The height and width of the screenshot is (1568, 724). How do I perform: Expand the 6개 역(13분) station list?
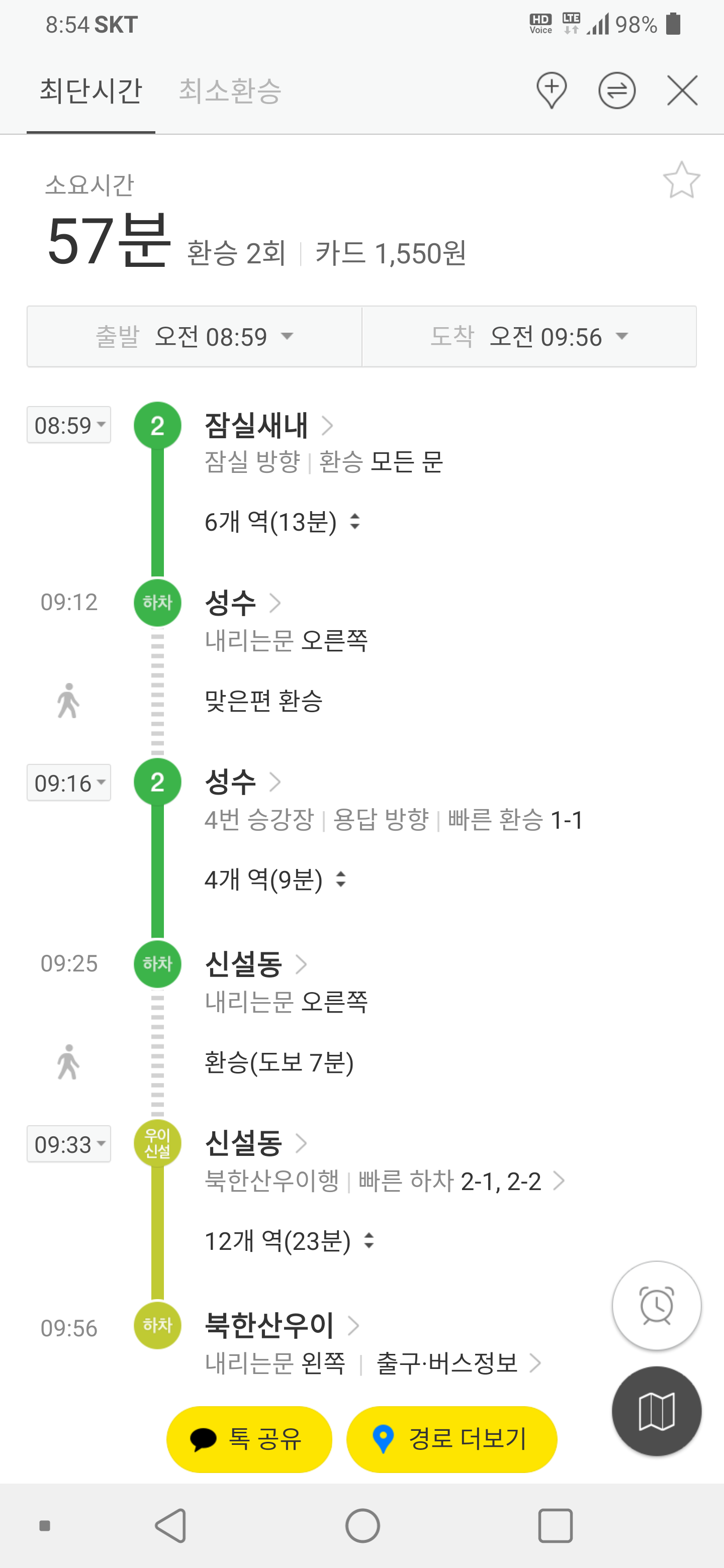point(283,522)
